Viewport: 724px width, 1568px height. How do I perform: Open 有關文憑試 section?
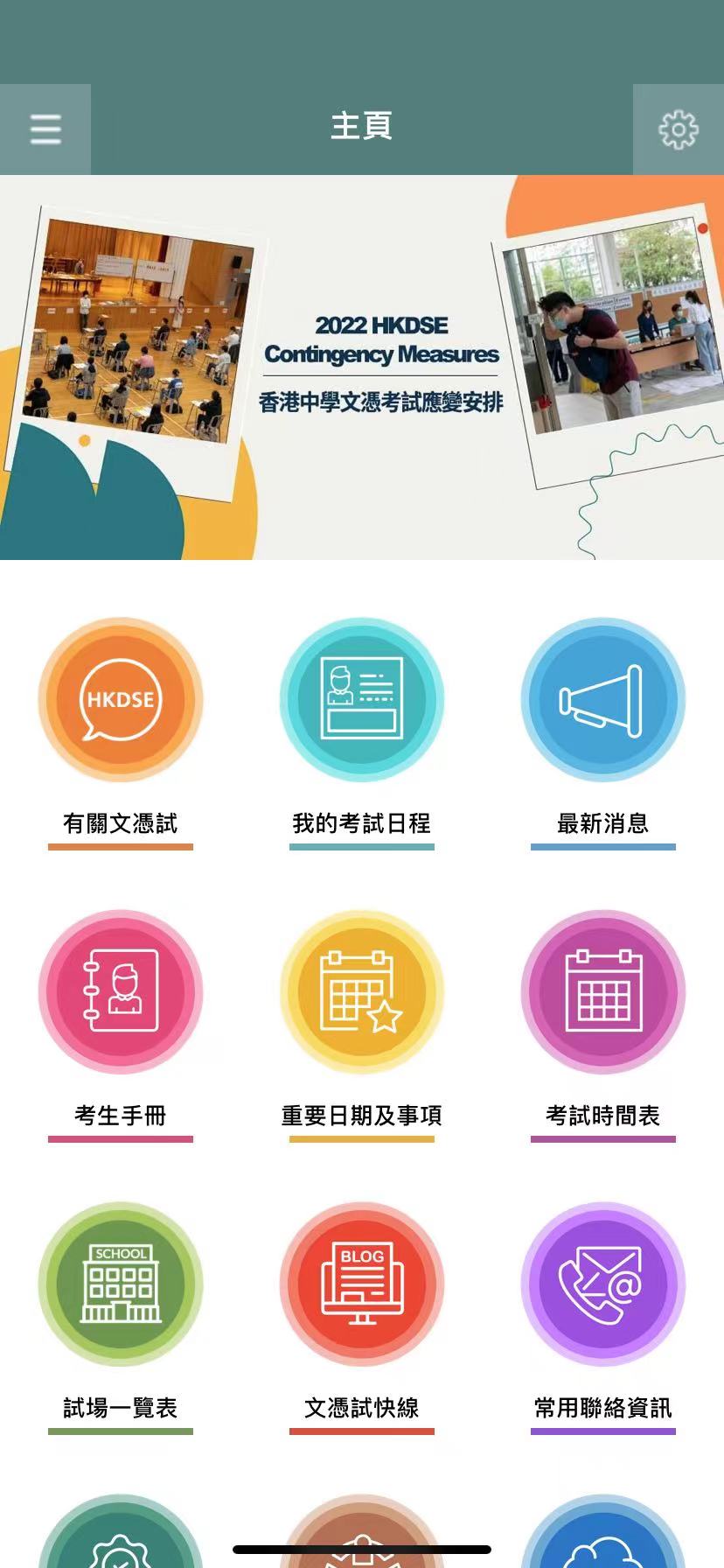(121, 700)
